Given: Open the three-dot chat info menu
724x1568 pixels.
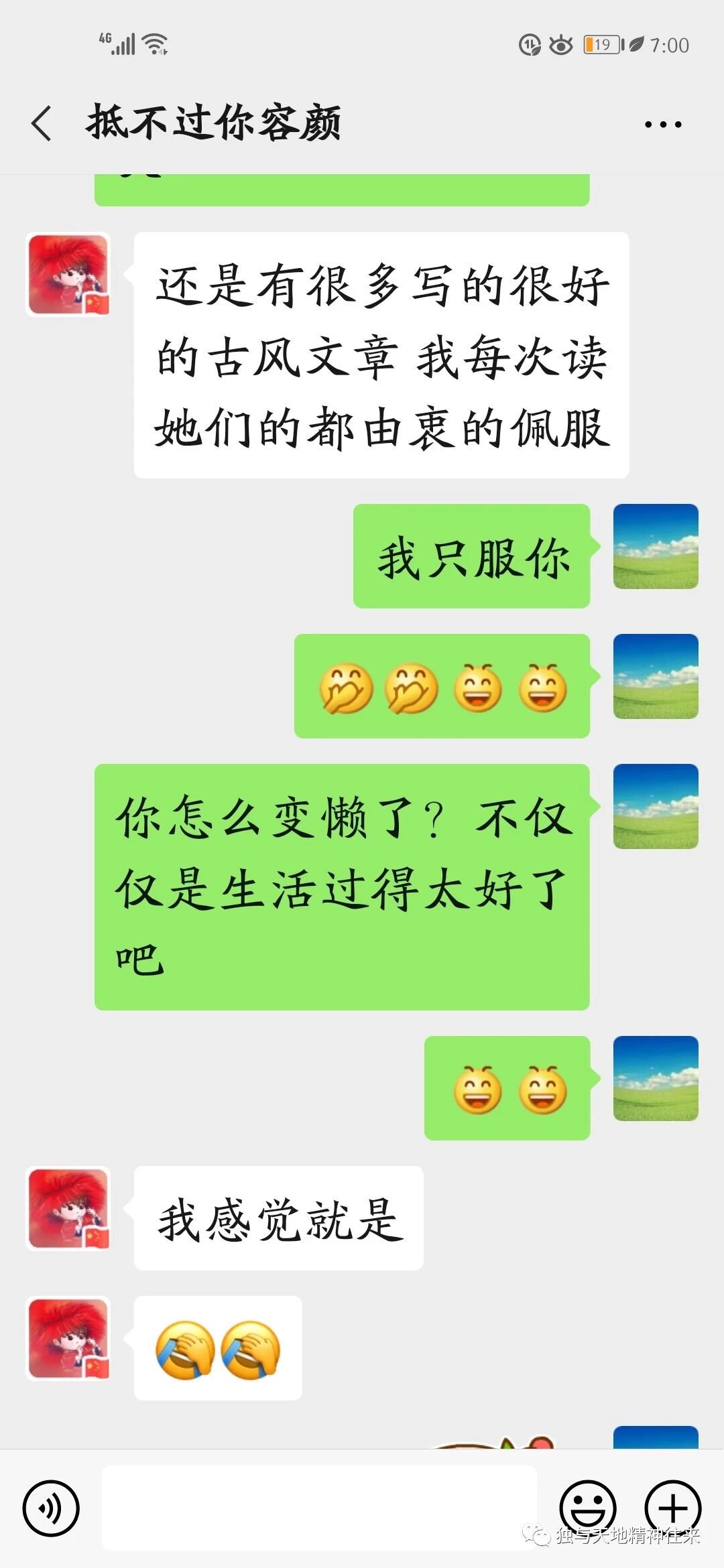Looking at the screenshot, I should tap(662, 125).
